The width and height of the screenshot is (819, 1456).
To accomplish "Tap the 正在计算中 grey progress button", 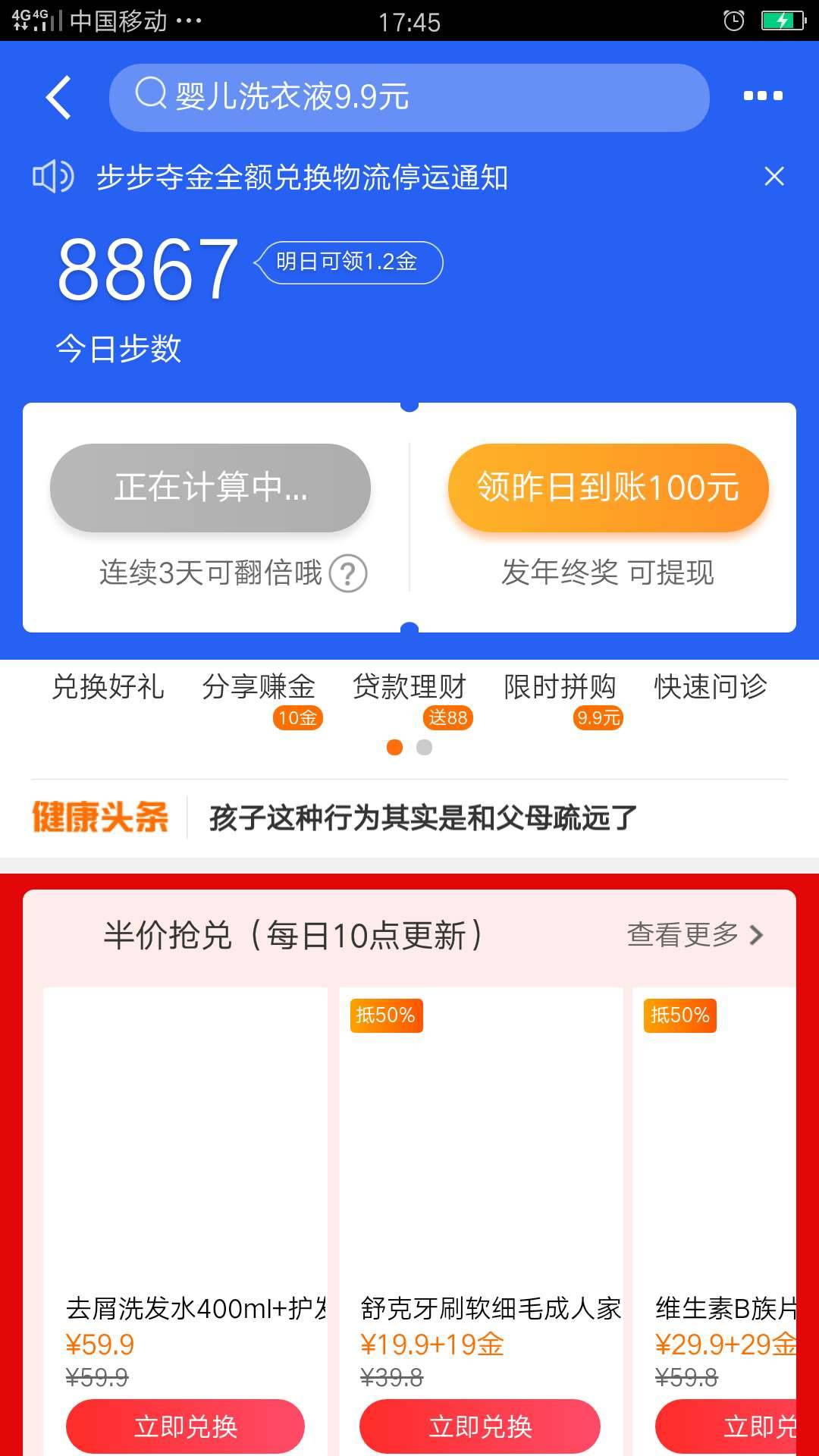I will coord(211,488).
